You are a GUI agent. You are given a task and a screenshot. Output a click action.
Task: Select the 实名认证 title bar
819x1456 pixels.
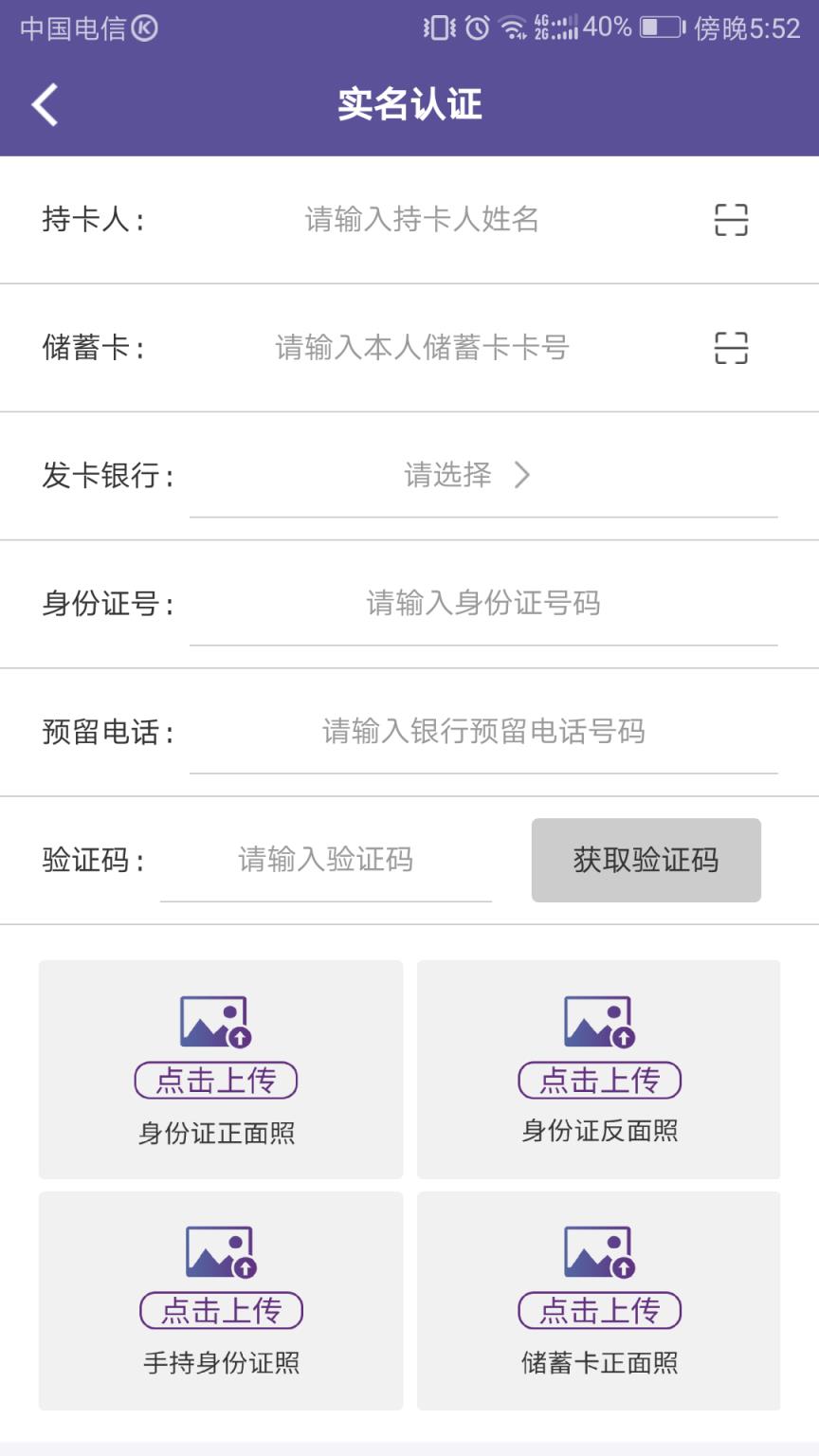tap(409, 104)
